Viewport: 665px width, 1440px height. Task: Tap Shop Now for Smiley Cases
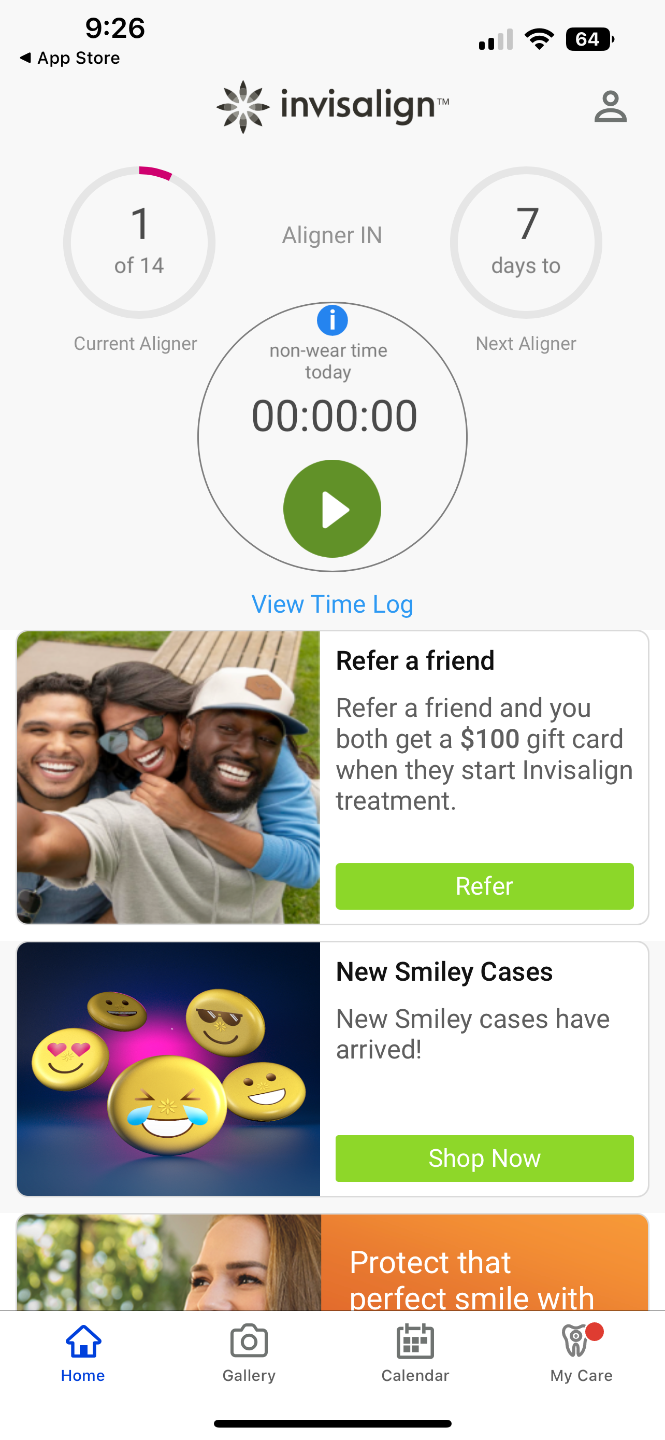[x=484, y=1158]
